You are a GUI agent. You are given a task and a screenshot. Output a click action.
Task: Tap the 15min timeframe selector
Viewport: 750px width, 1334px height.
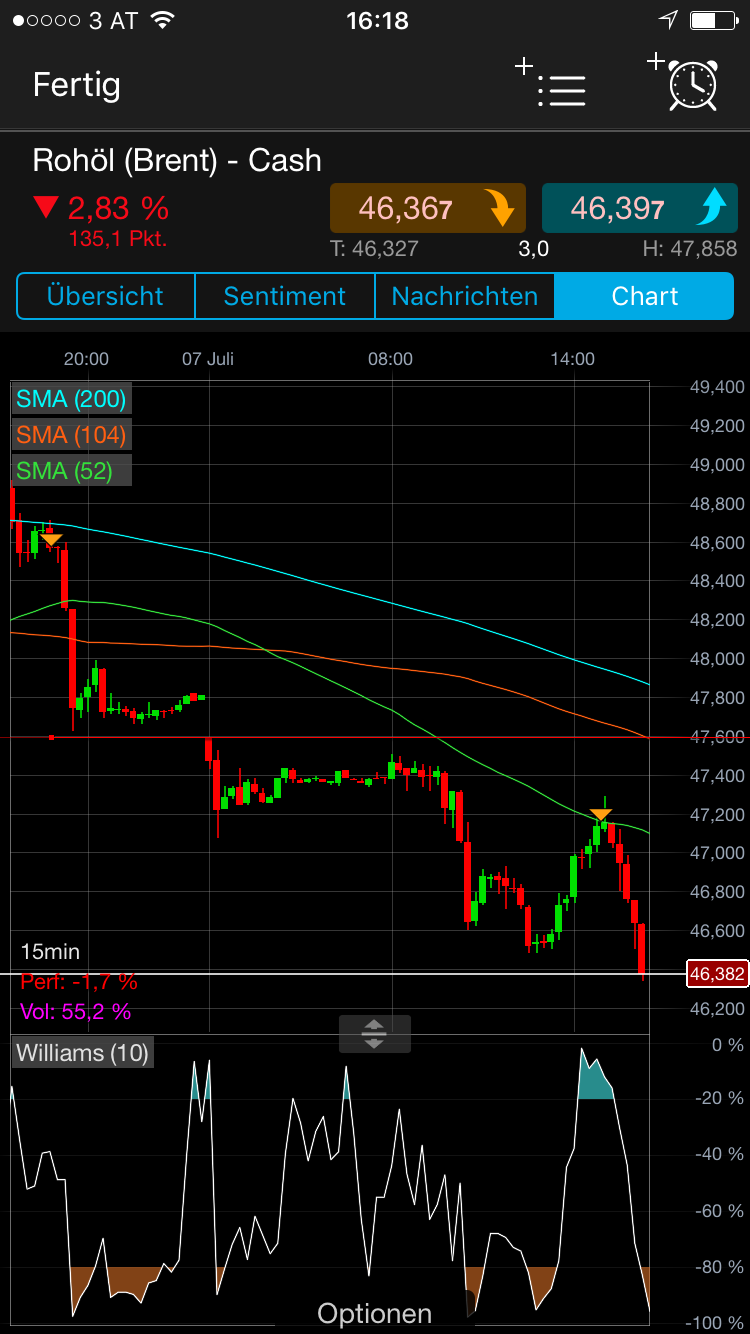tap(50, 951)
